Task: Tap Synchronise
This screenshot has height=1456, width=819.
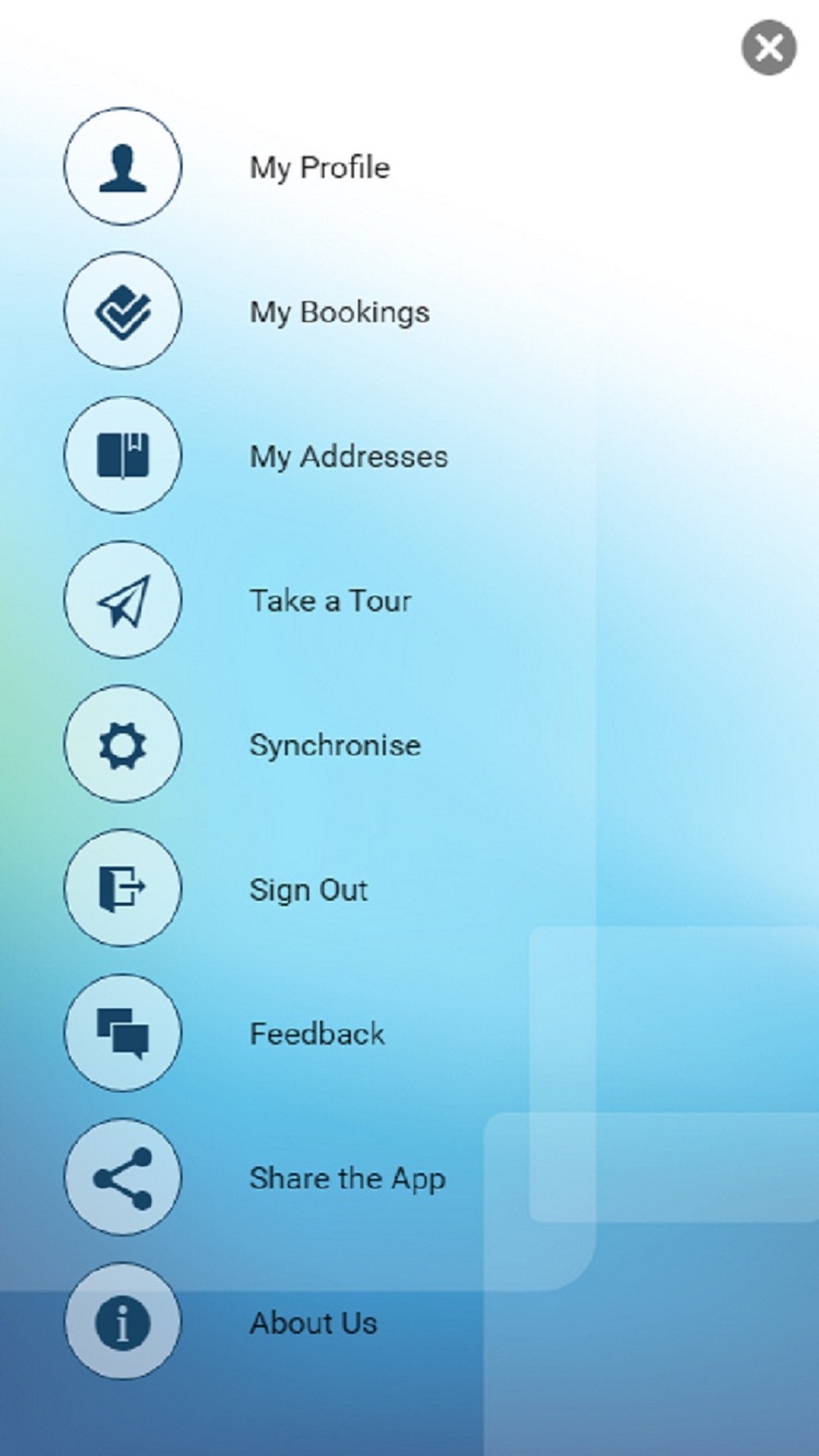Action: tap(335, 745)
